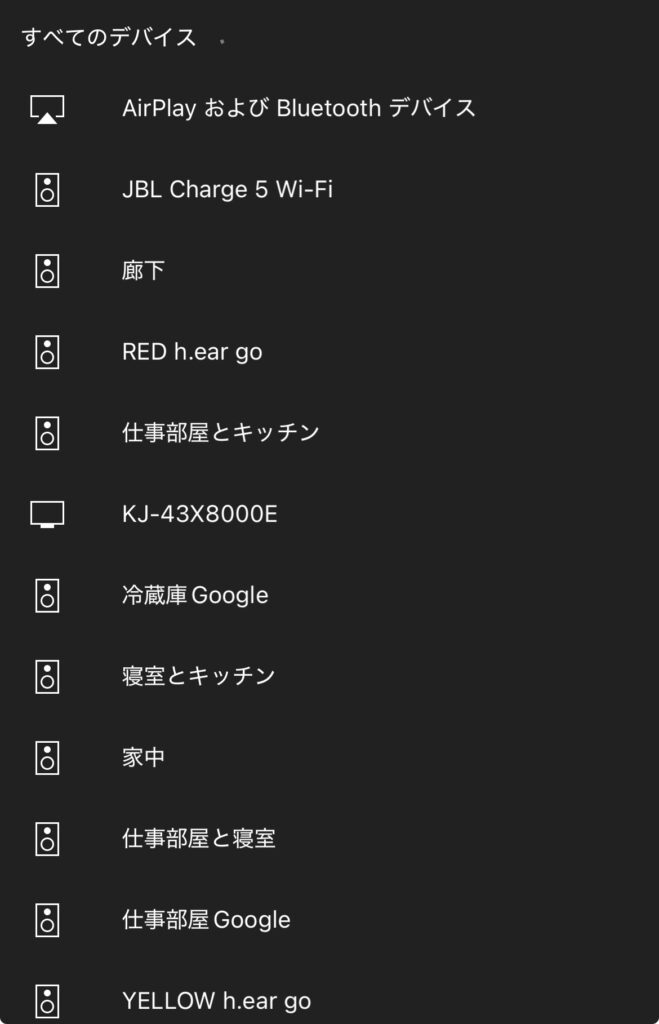Cast to KJ-43X8000E TV
659x1024 pixels.
tap(199, 515)
